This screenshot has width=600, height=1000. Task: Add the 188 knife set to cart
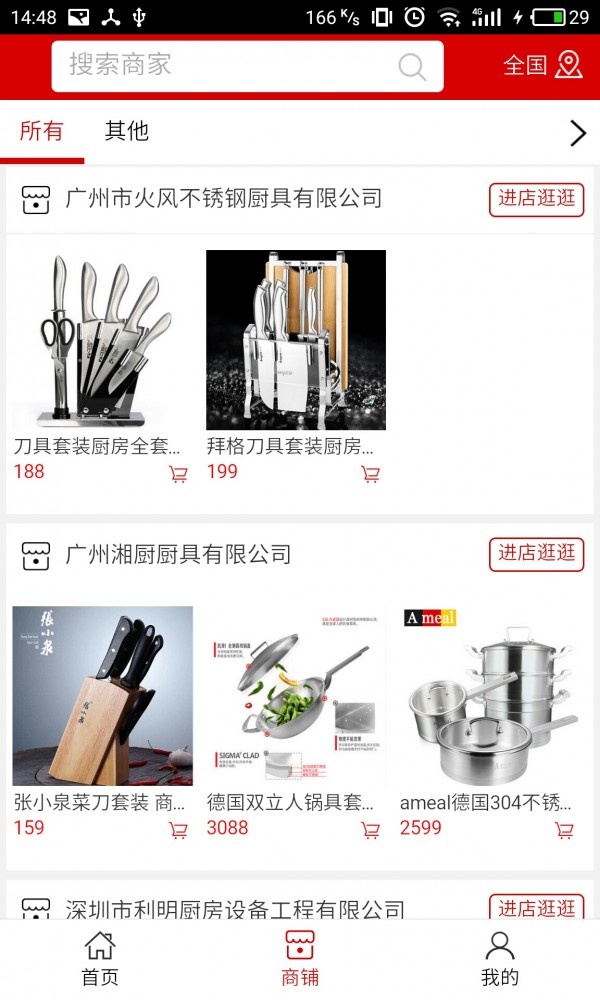pos(178,474)
